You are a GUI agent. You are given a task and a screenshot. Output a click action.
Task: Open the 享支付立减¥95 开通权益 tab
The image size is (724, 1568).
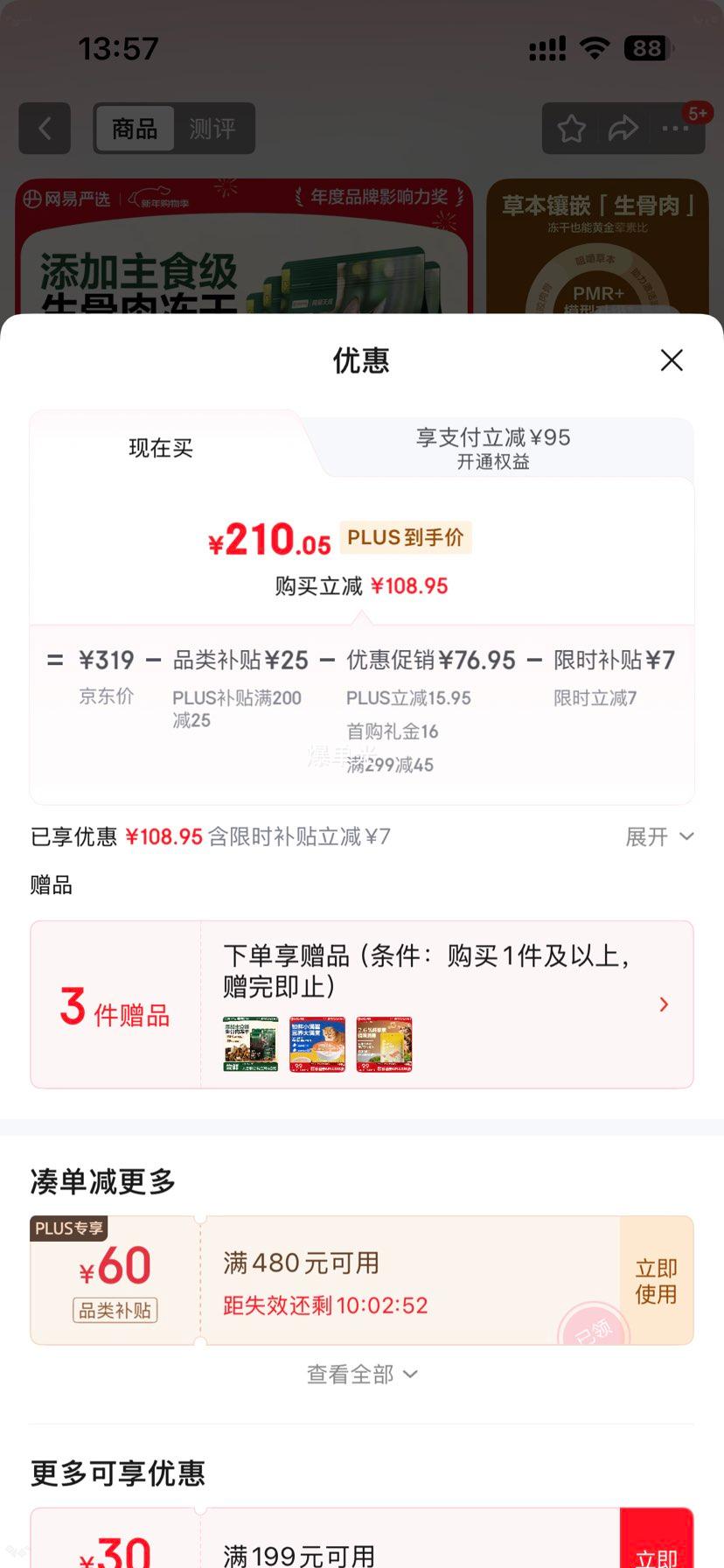click(492, 448)
